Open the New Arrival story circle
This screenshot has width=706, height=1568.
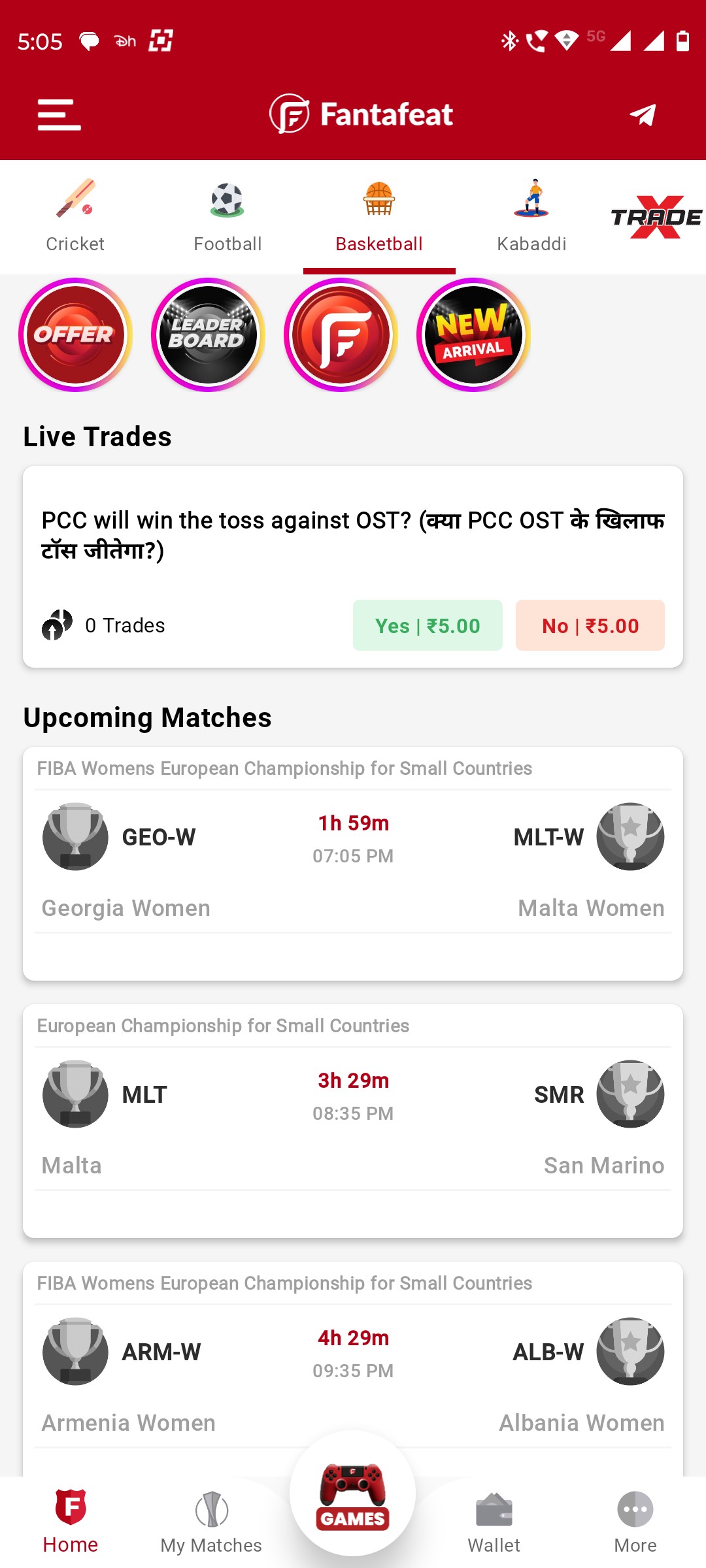click(473, 335)
